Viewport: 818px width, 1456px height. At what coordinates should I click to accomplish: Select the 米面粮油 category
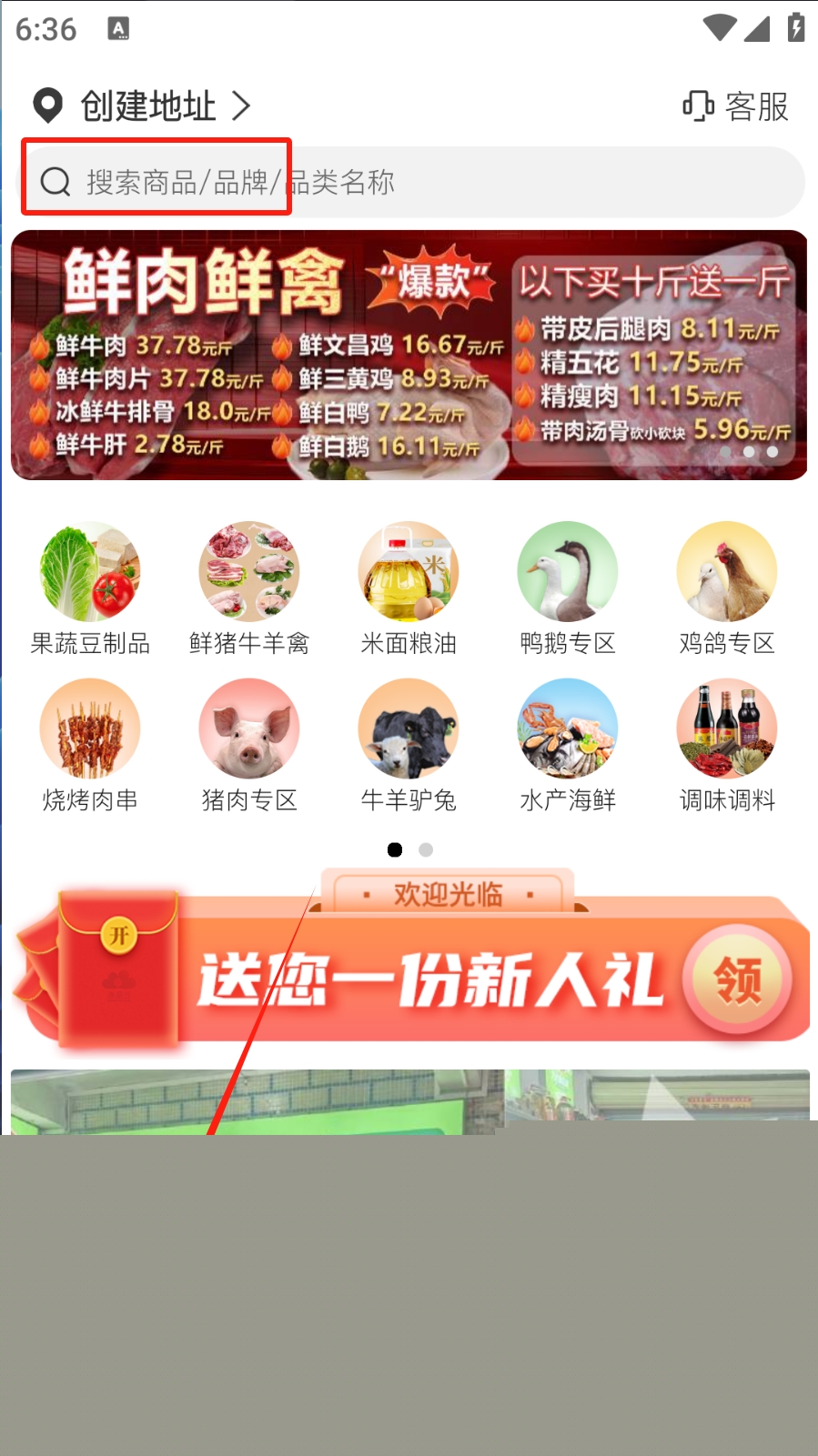click(409, 587)
